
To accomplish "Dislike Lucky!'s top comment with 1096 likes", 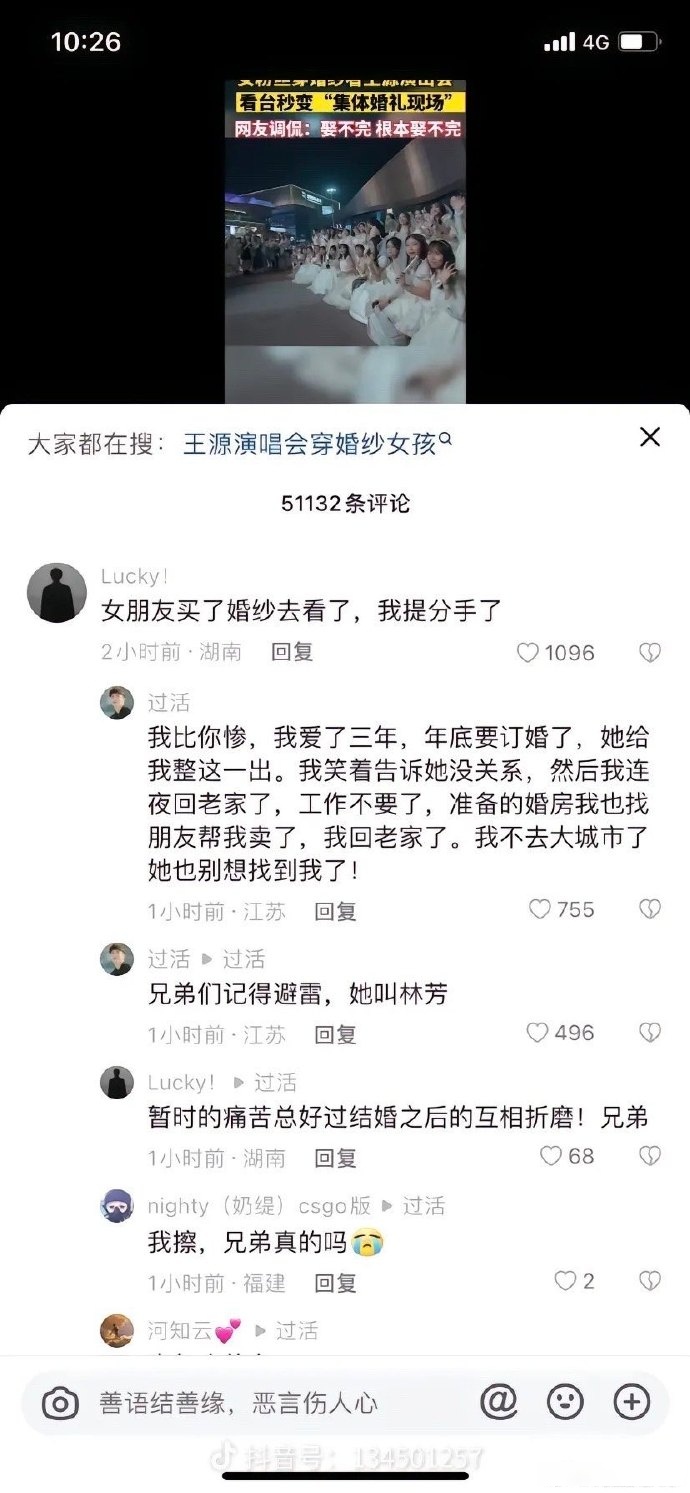I will (x=650, y=653).
